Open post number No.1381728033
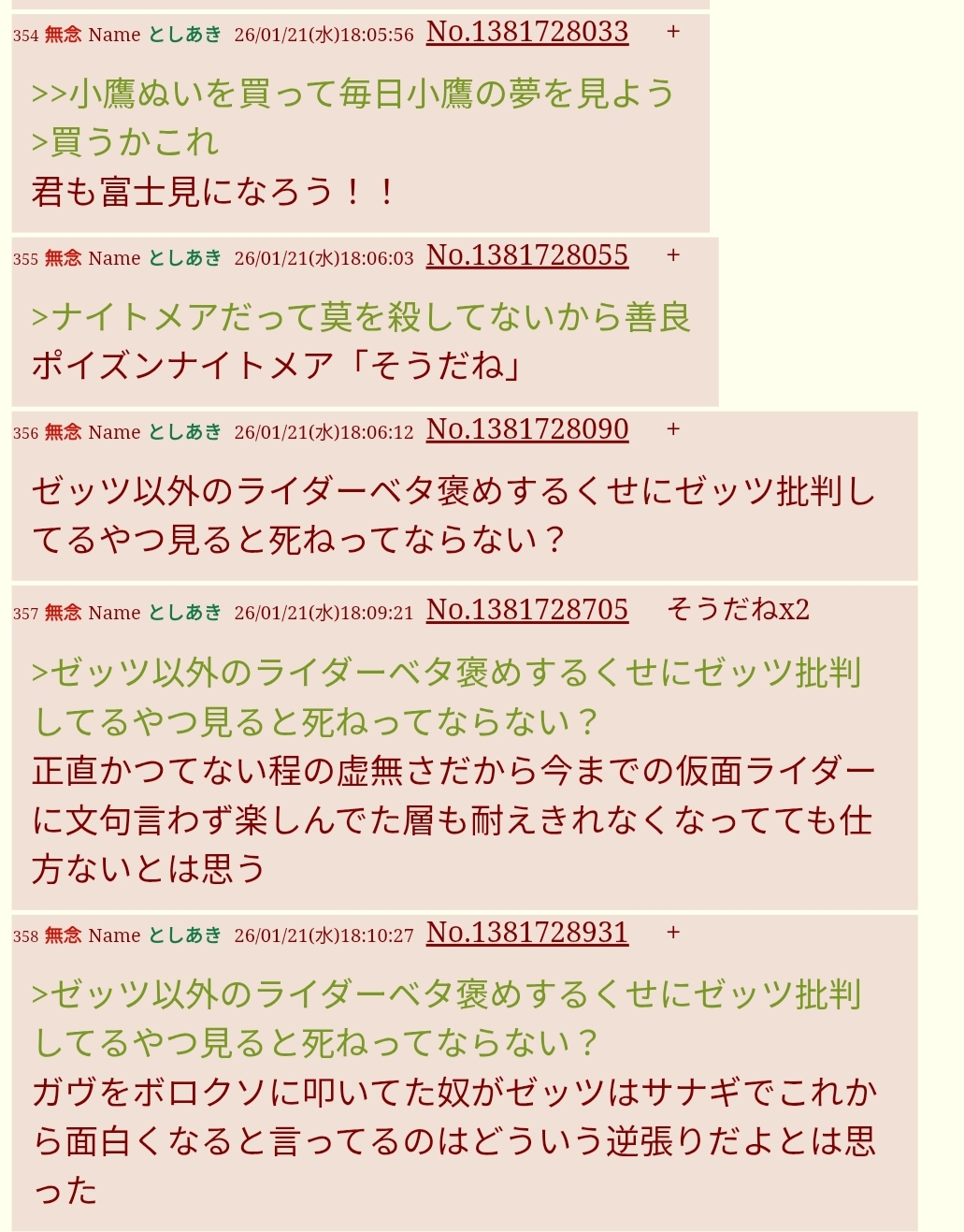Image resolution: width=964 pixels, height=1232 pixels. coord(526,32)
